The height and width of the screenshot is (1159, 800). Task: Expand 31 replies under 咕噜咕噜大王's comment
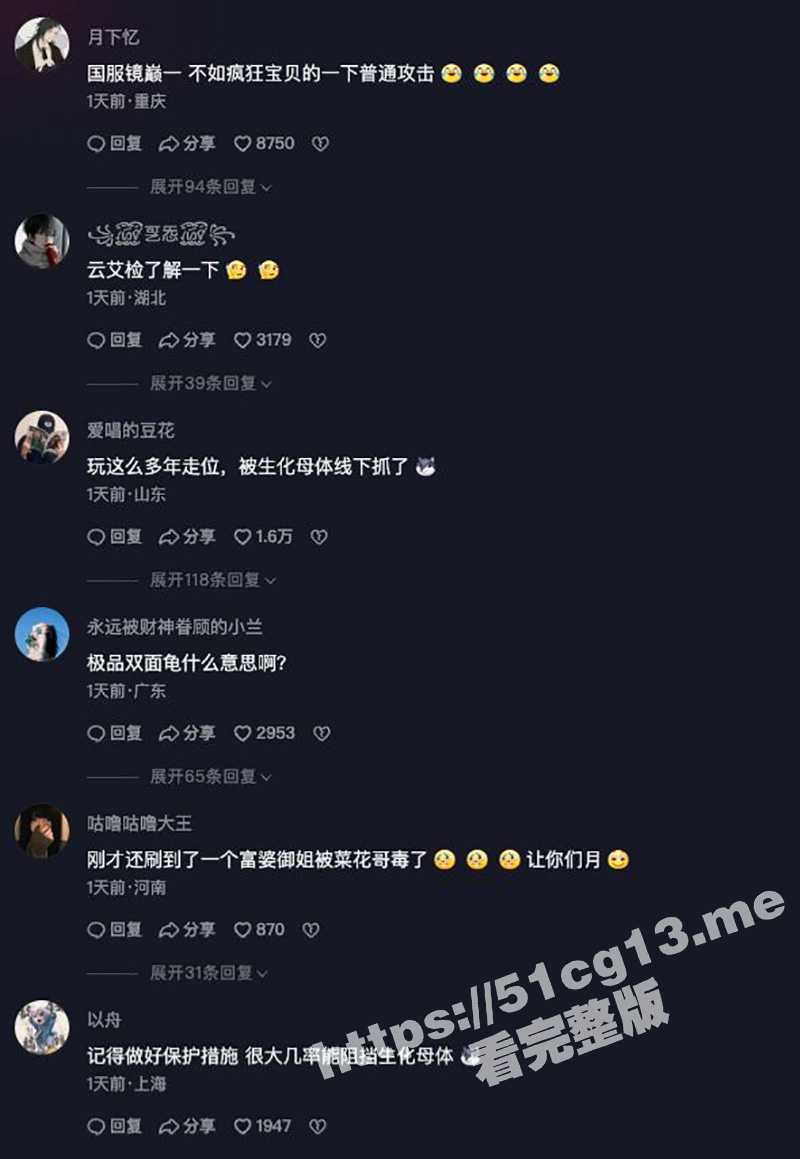pyautogui.click(x=210, y=973)
